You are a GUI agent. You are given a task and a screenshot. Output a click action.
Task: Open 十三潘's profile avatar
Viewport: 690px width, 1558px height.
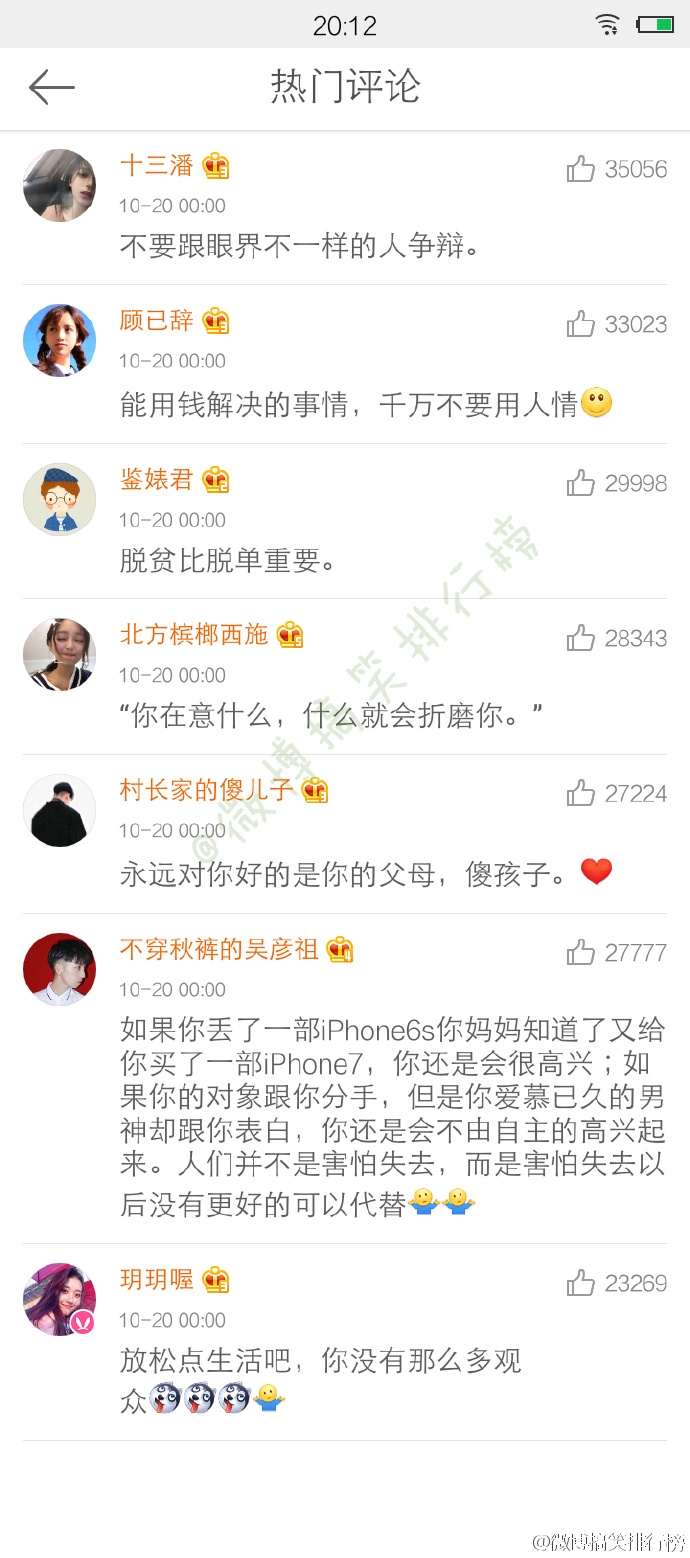click(x=59, y=185)
